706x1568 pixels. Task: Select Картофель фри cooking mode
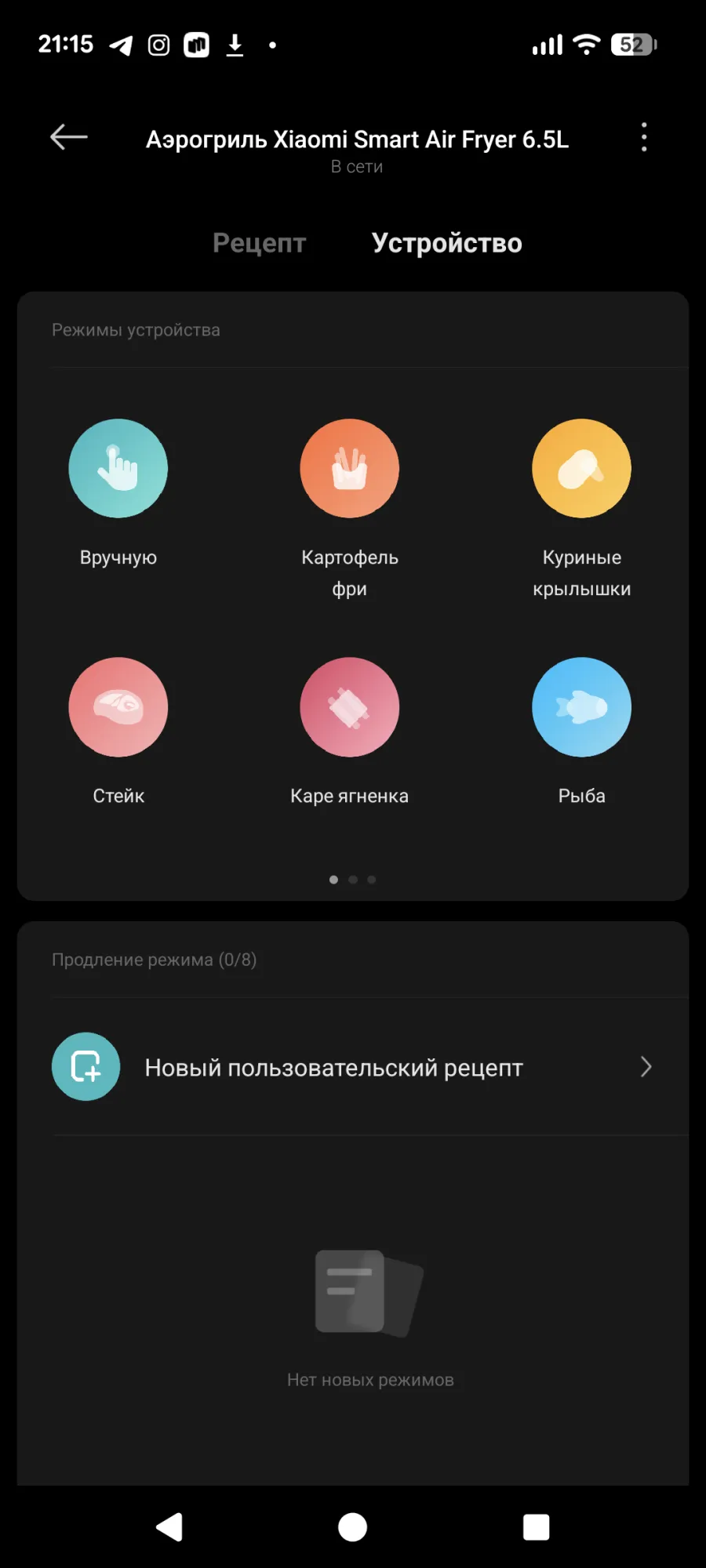tap(350, 469)
